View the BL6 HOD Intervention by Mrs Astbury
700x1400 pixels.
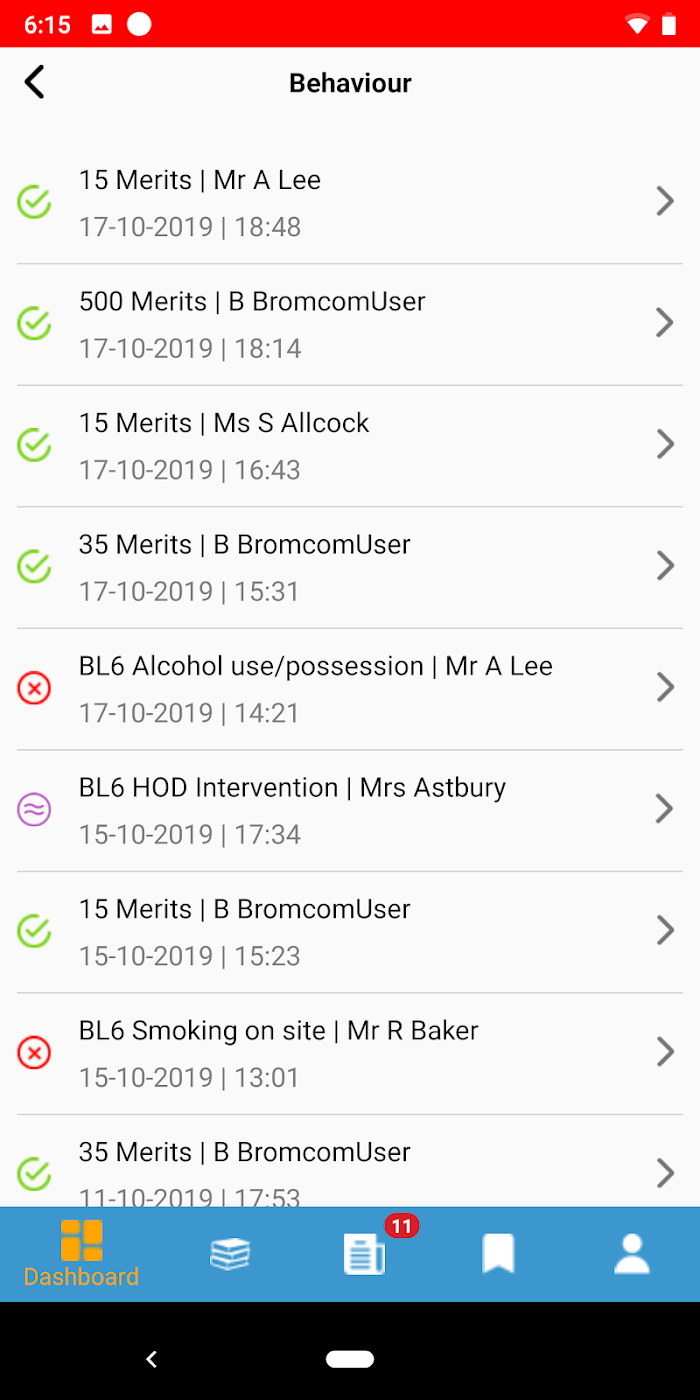point(350,811)
